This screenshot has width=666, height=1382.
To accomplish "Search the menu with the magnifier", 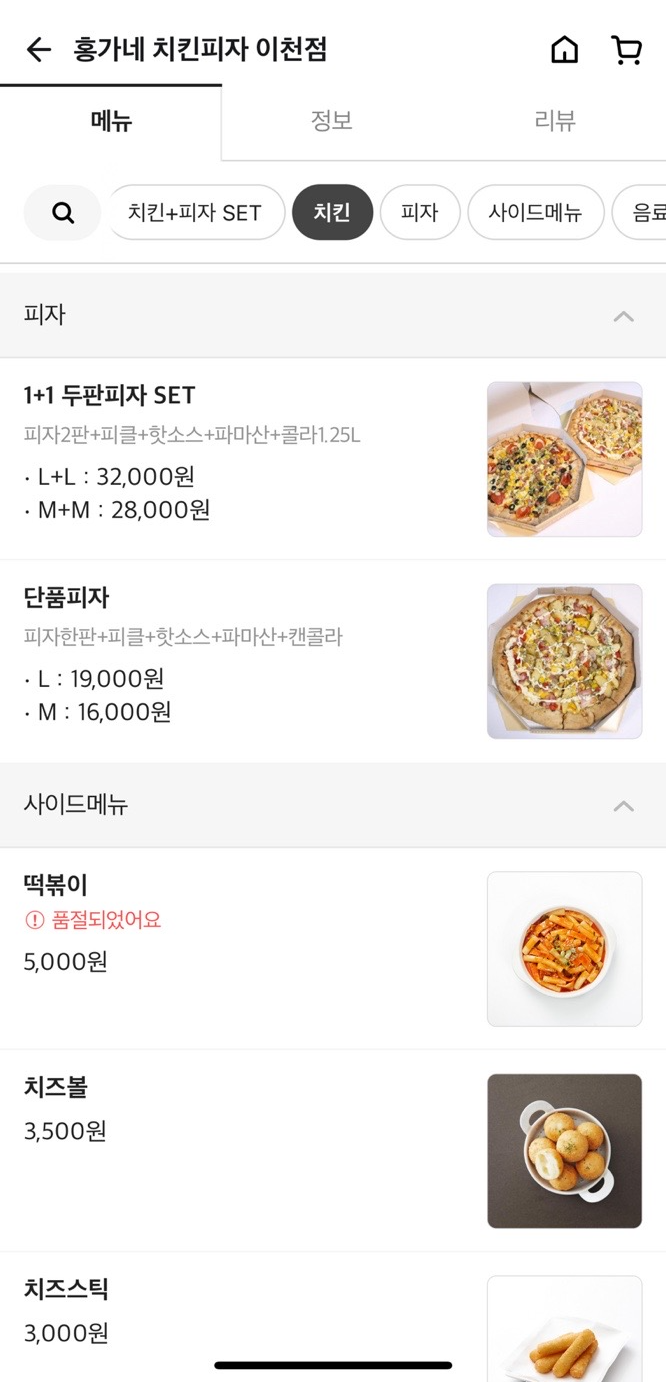I will tap(63, 213).
